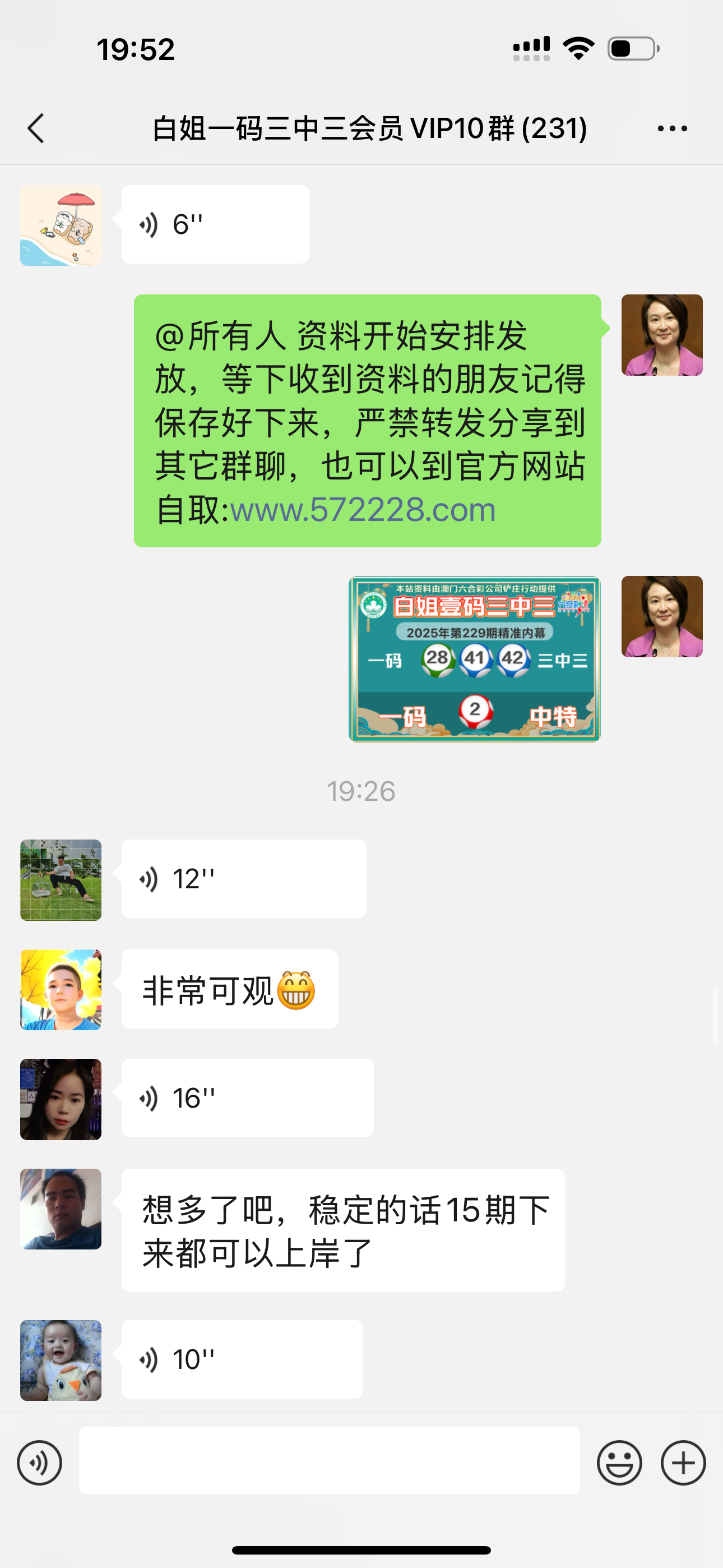
Task: Open the plus attachments menu
Action: click(683, 1463)
